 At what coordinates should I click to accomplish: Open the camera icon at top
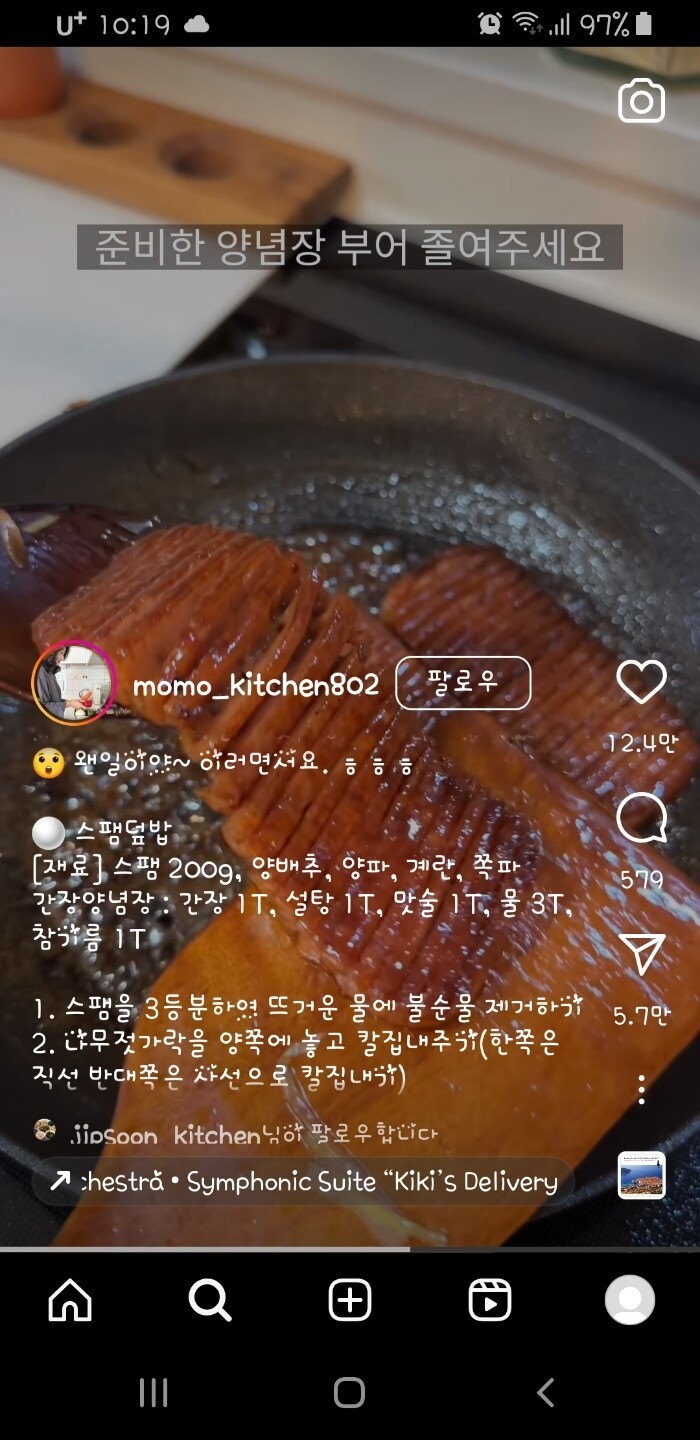(x=641, y=101)
